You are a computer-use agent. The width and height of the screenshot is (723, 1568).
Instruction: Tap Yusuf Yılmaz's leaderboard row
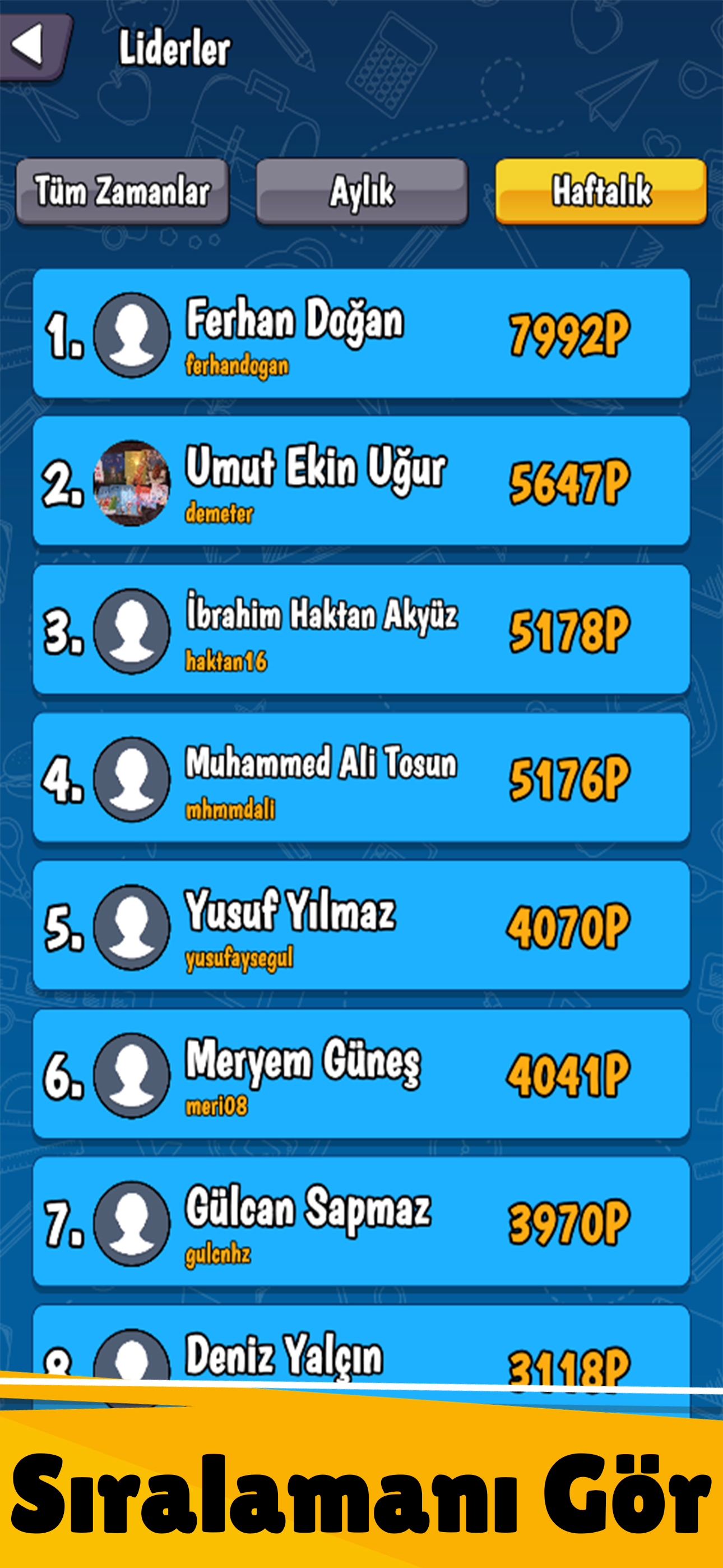click(x=361, y=926)
